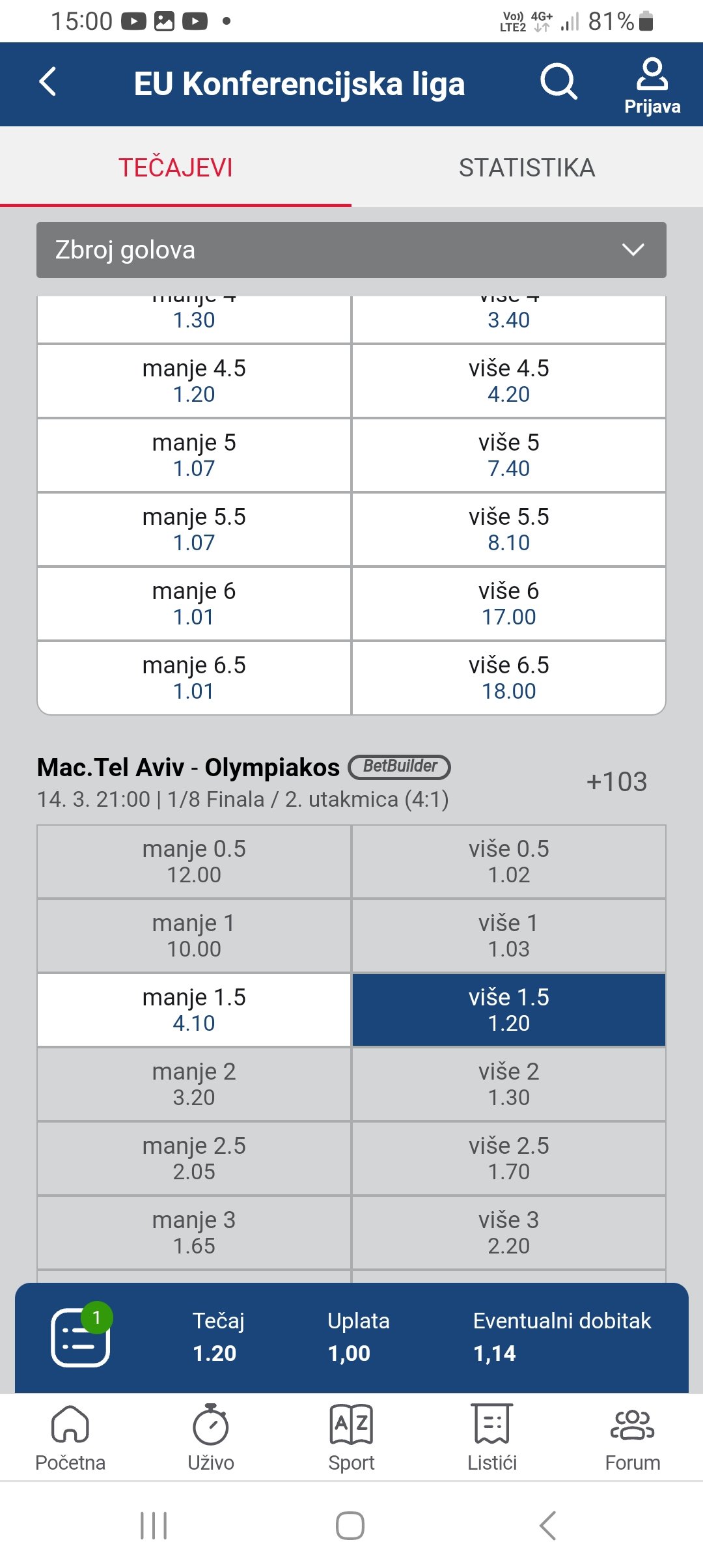Image resolution: width=703 pixels, height=1568 pixels.
Task: Select the TEČAJEVI tab
Action: (176, 167)
